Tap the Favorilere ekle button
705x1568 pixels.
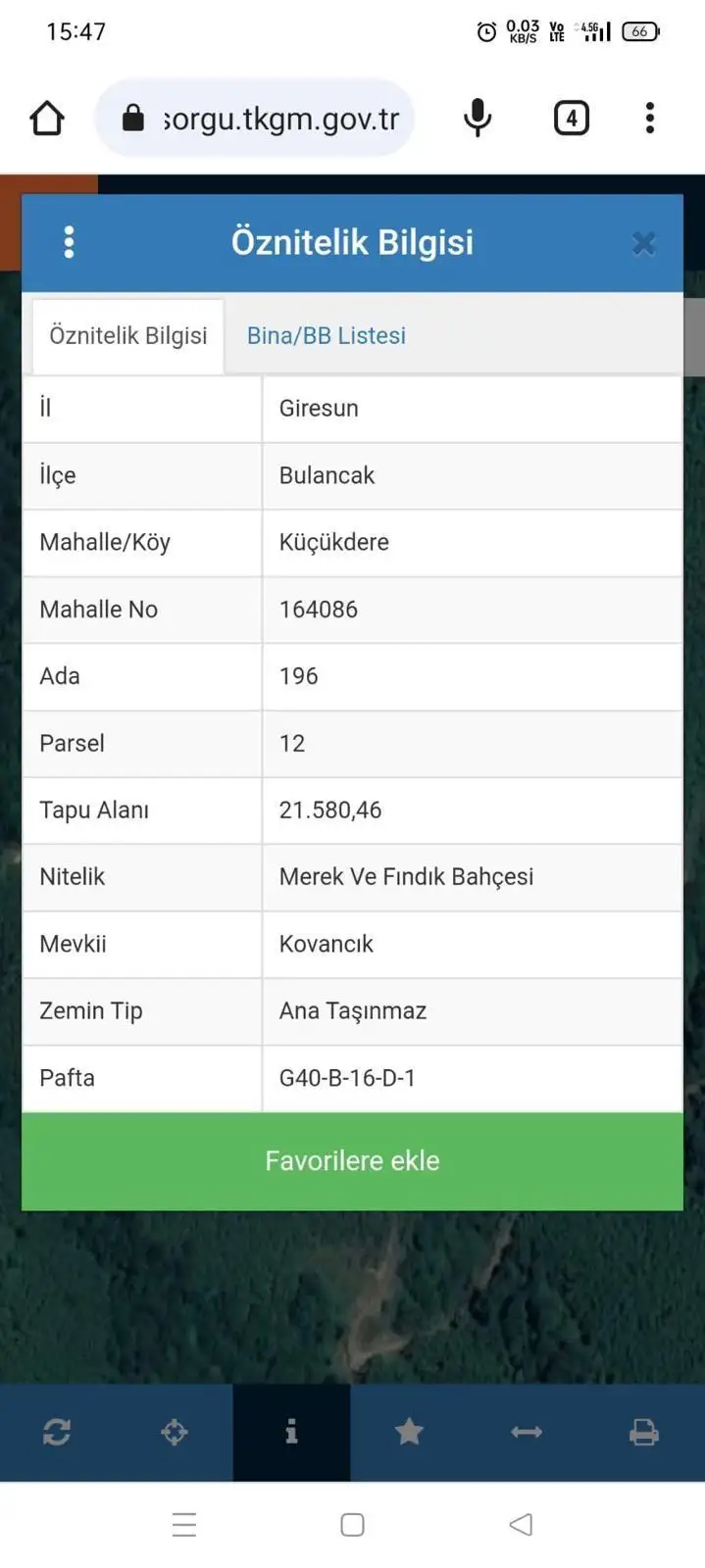[352, 1161]
